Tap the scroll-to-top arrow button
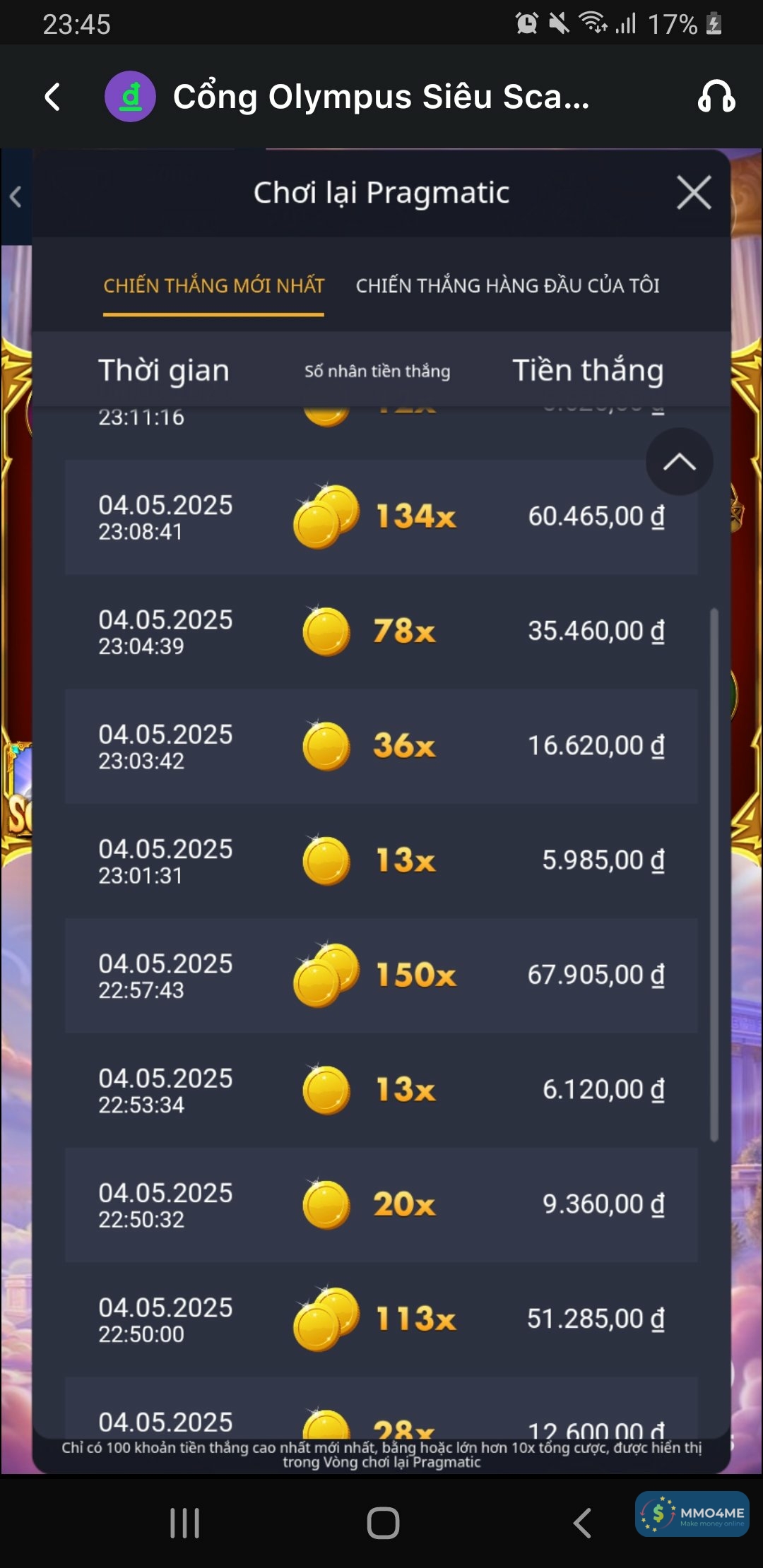Screen dimensions: 763x1568 (x=679, y=462)
